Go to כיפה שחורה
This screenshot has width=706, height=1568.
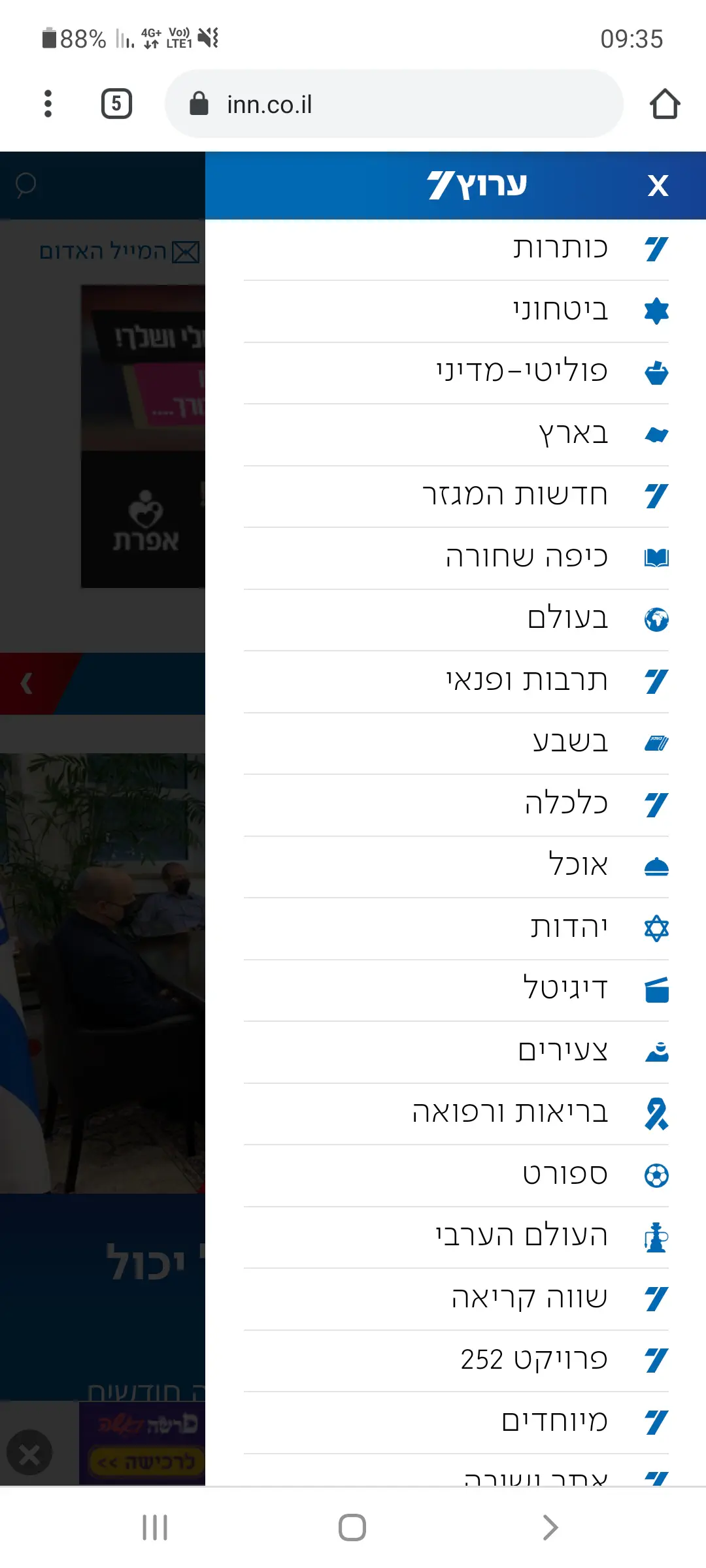[526, 558]
